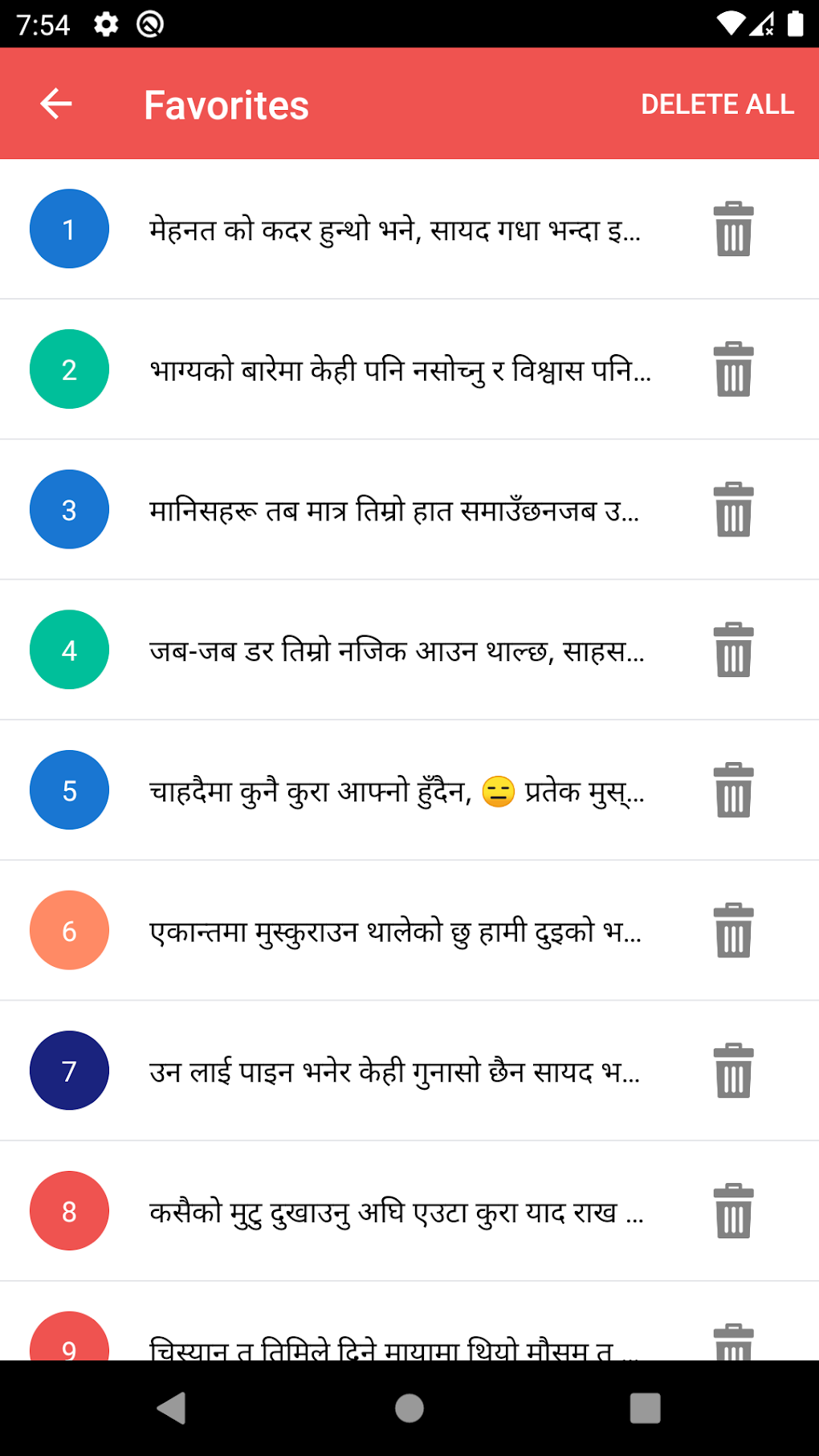This screenshot has width=819, height=1456.
Task: Select favorite quote number 8
Action: [x=397, y=1212]
